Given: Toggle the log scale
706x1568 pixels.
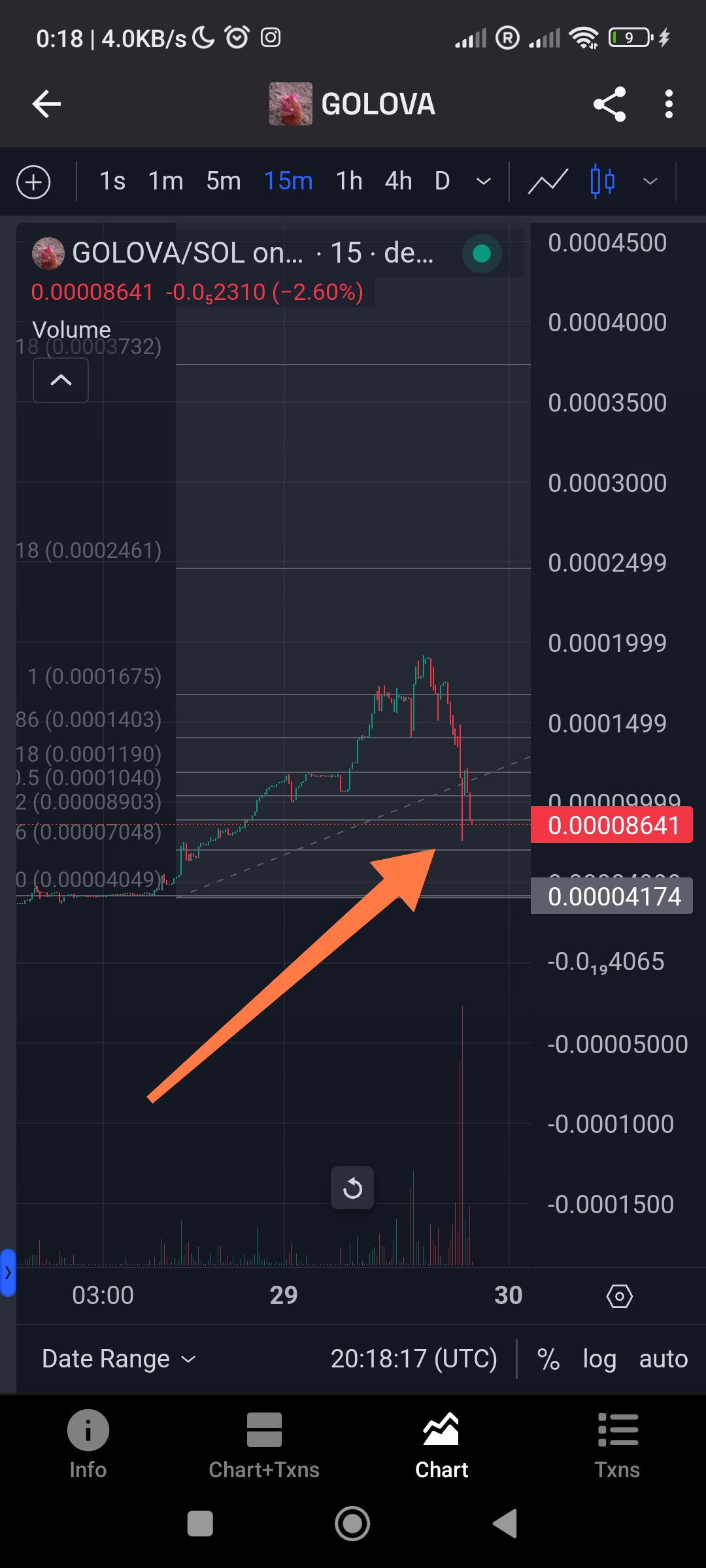Looking at the screenshot, I should (599, 1359).
